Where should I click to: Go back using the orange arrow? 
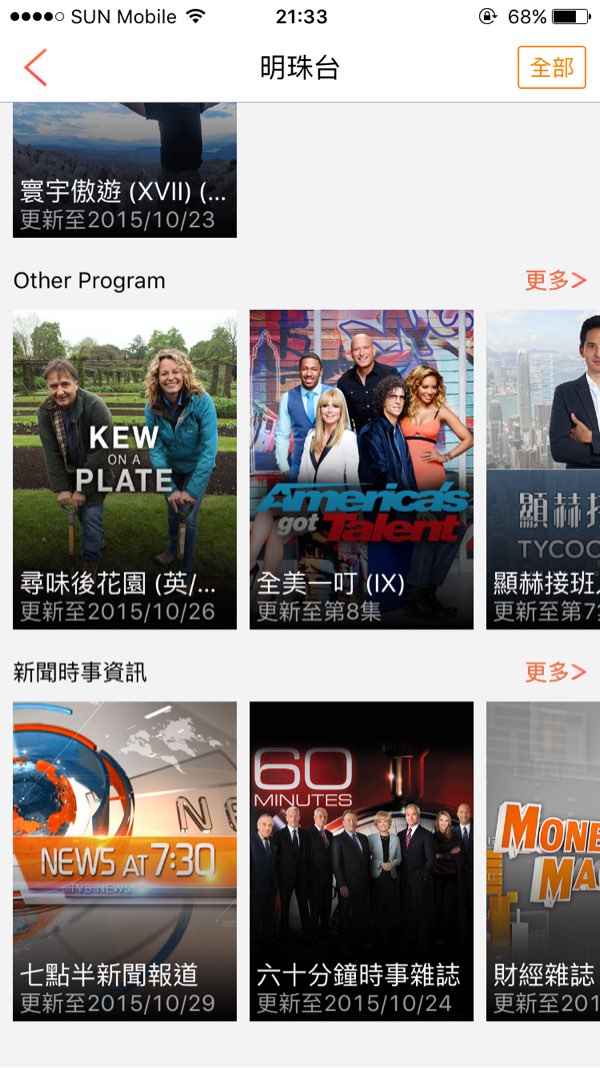click(36, 67)
